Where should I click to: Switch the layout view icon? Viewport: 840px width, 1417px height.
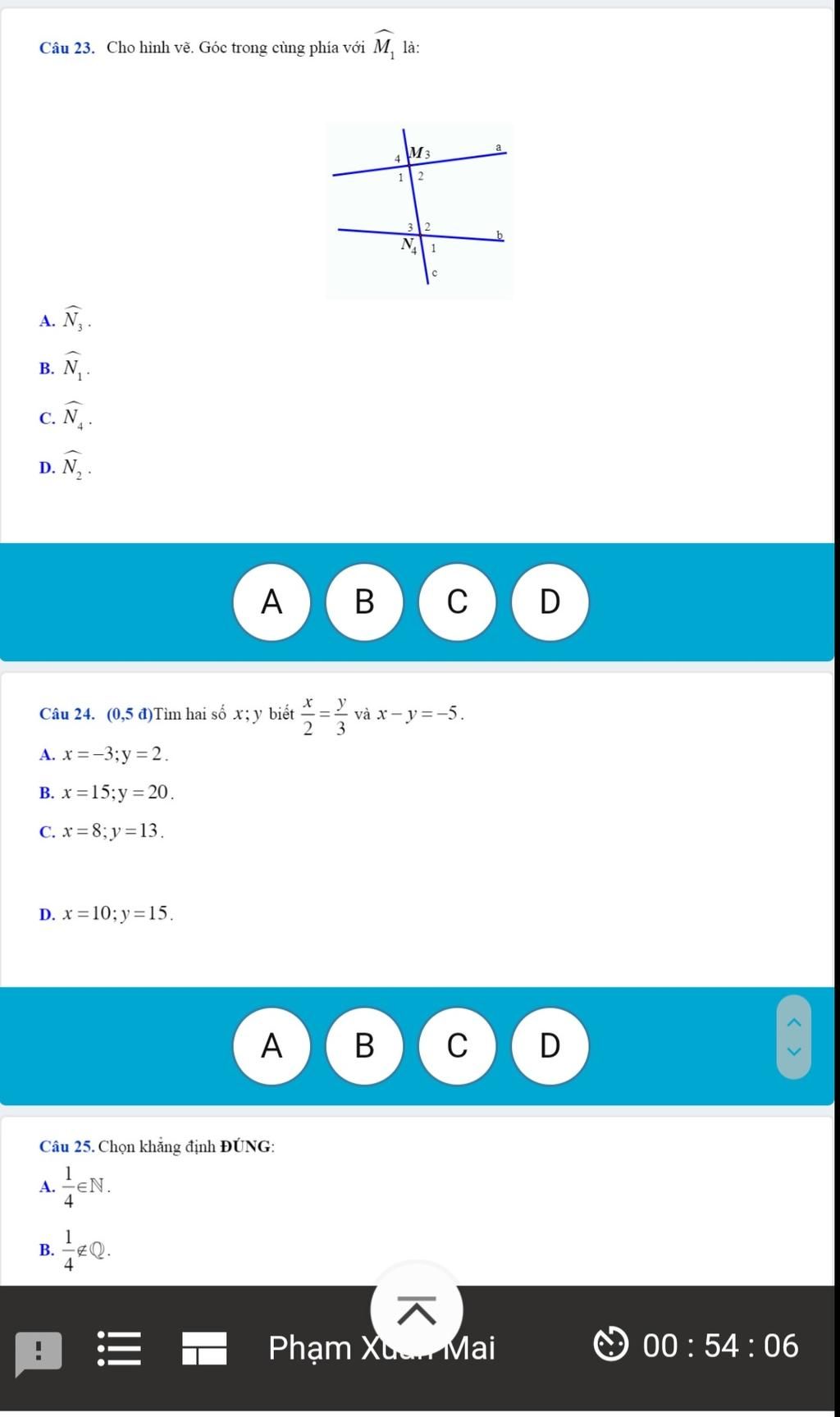point(204,1347)
